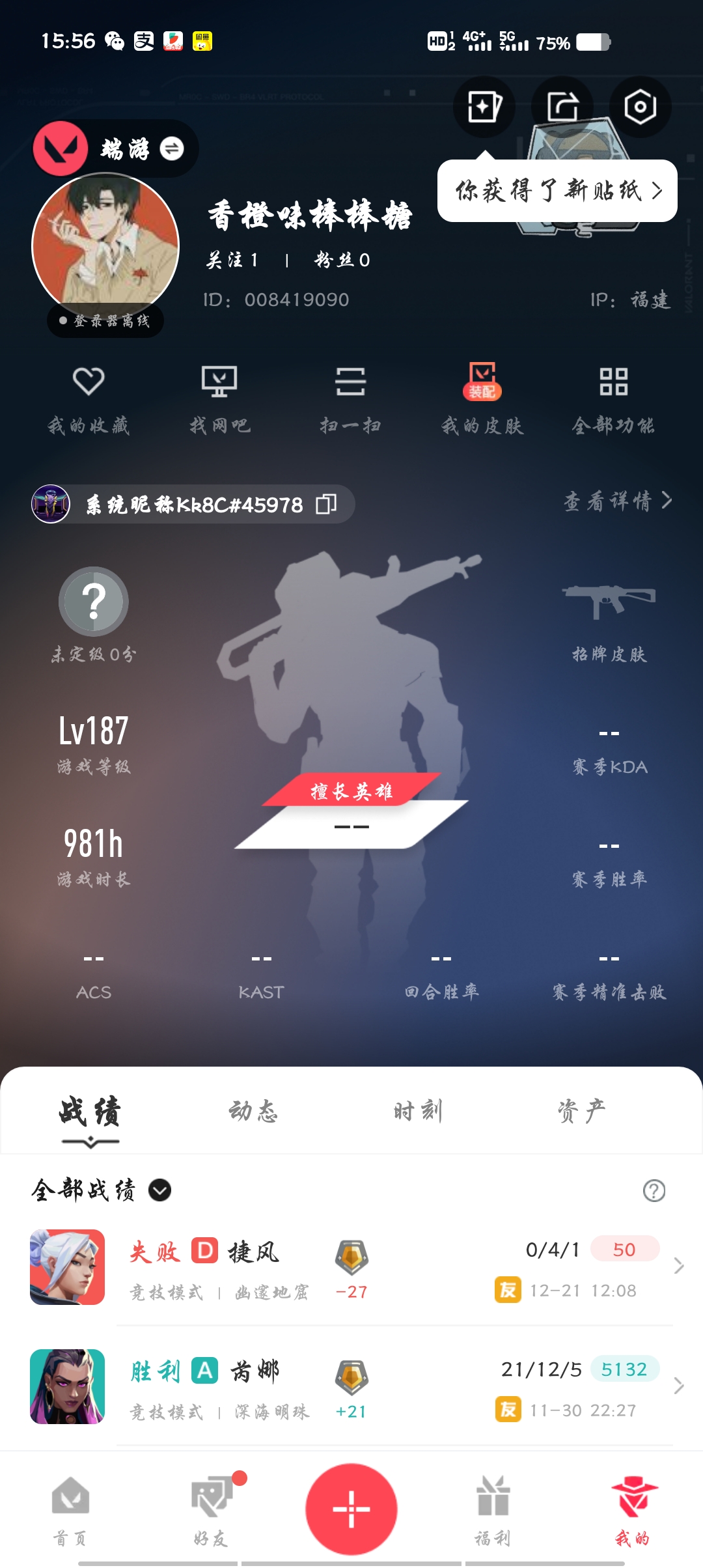The height and width of the screenshot is (1568, 703).
Task: Copy the system nickname Kk8C#45978
Action: tap(326, 504)
